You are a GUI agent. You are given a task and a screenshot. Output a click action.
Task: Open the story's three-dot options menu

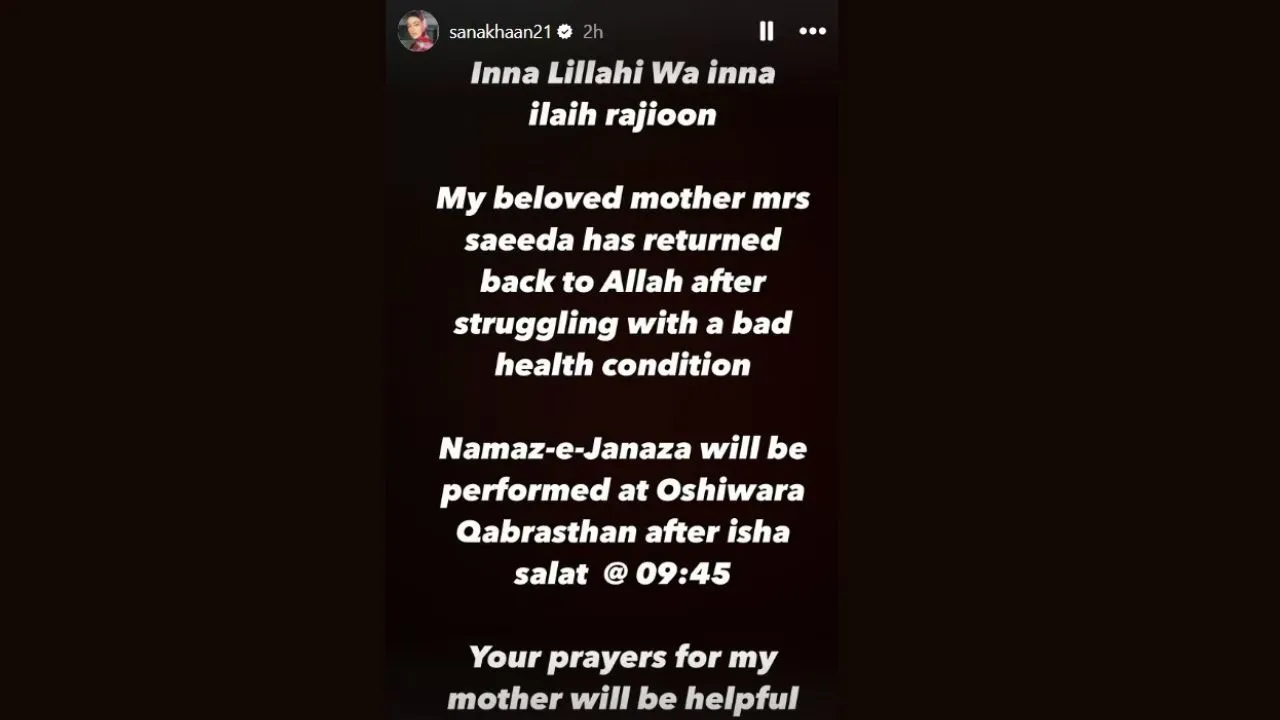[812, 31]
